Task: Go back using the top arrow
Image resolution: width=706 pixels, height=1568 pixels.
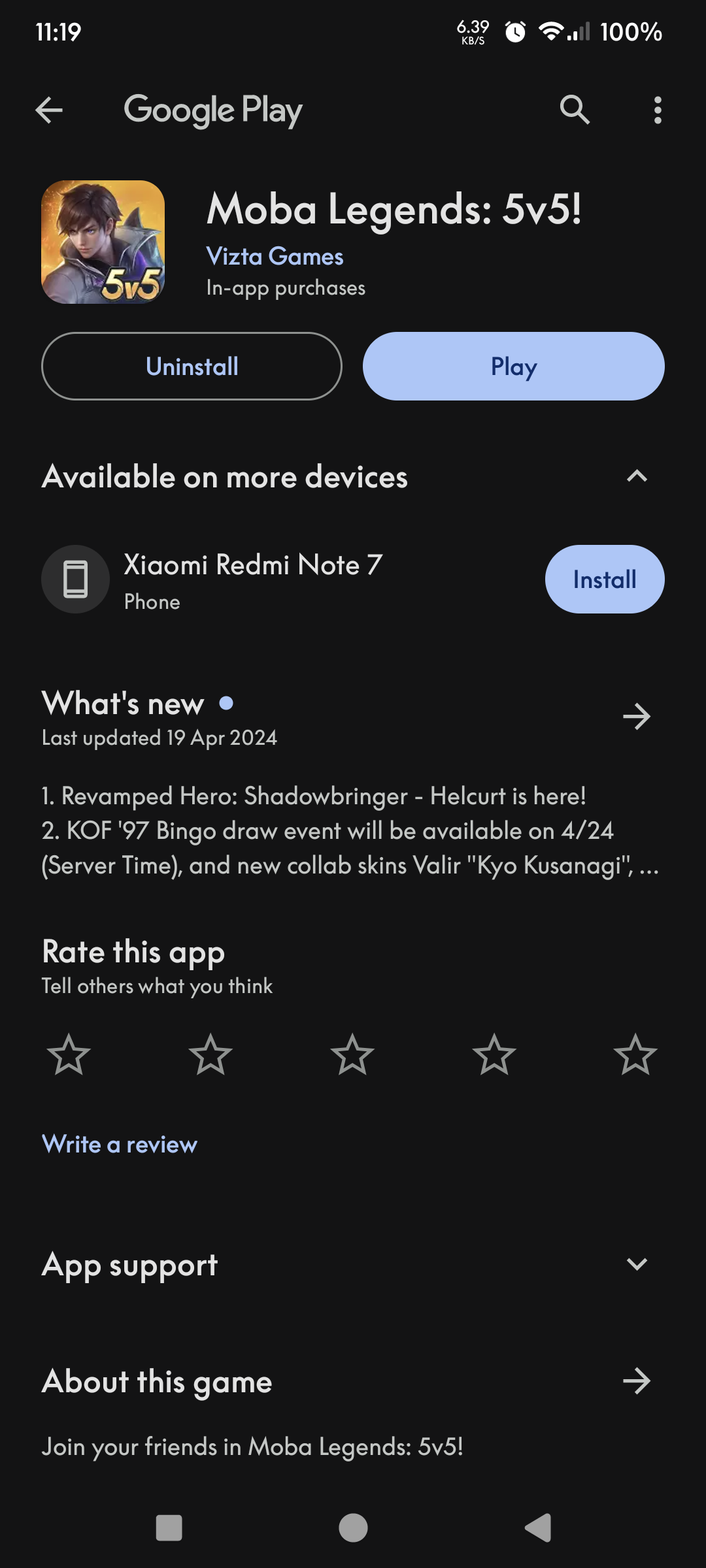Action: pyautogui.click(x=49, y=110)
